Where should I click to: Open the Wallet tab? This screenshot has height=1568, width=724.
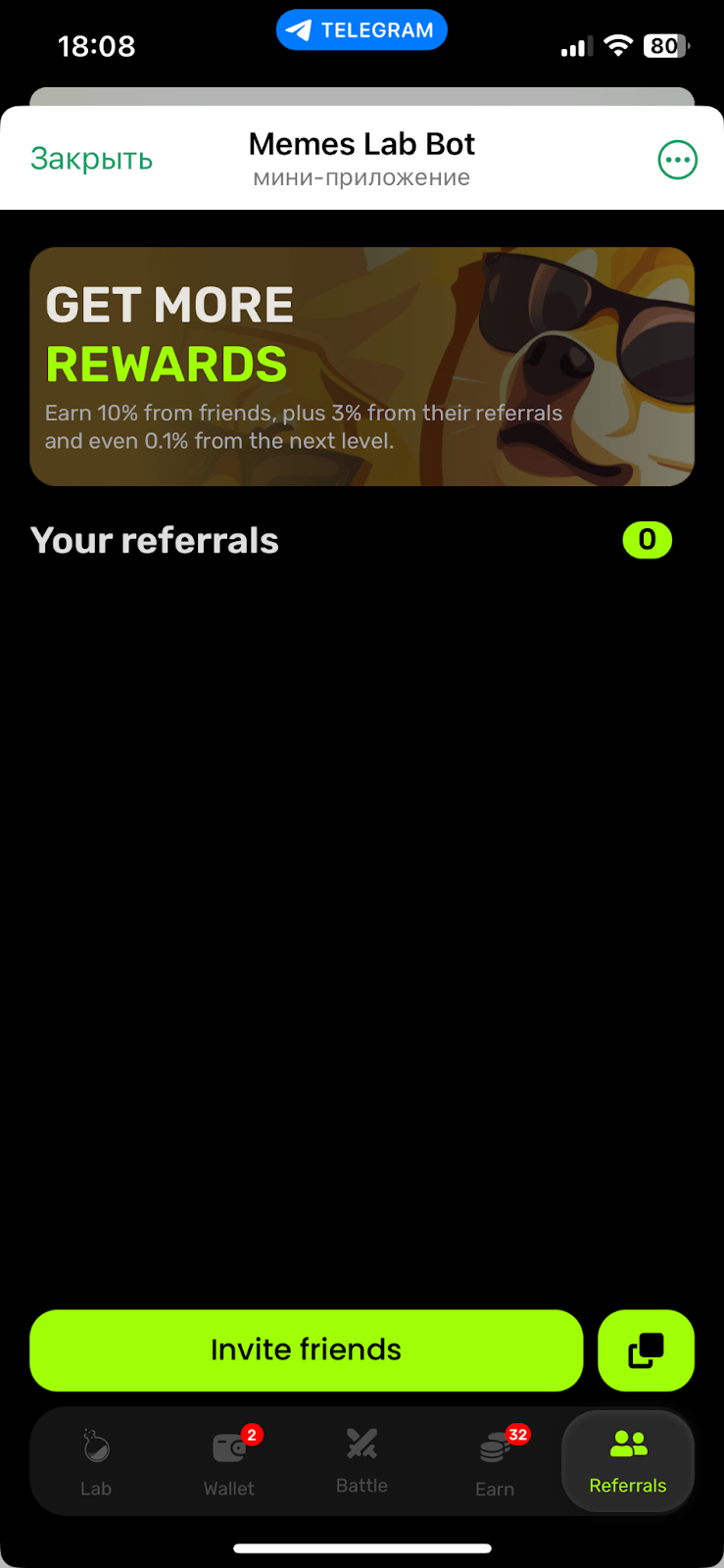(229, 1461)
